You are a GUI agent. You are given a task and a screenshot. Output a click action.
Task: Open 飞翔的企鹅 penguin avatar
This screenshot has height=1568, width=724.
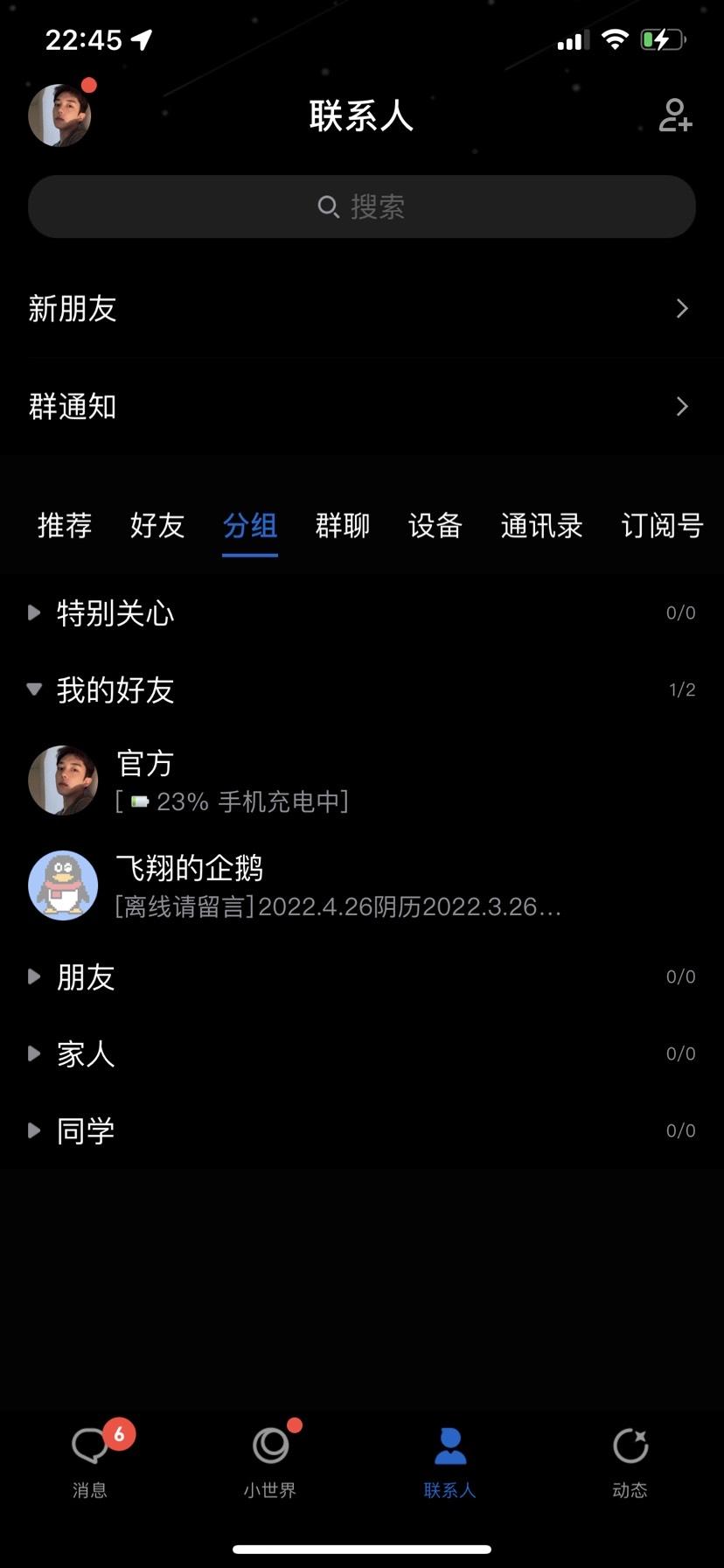pos(62,885)
